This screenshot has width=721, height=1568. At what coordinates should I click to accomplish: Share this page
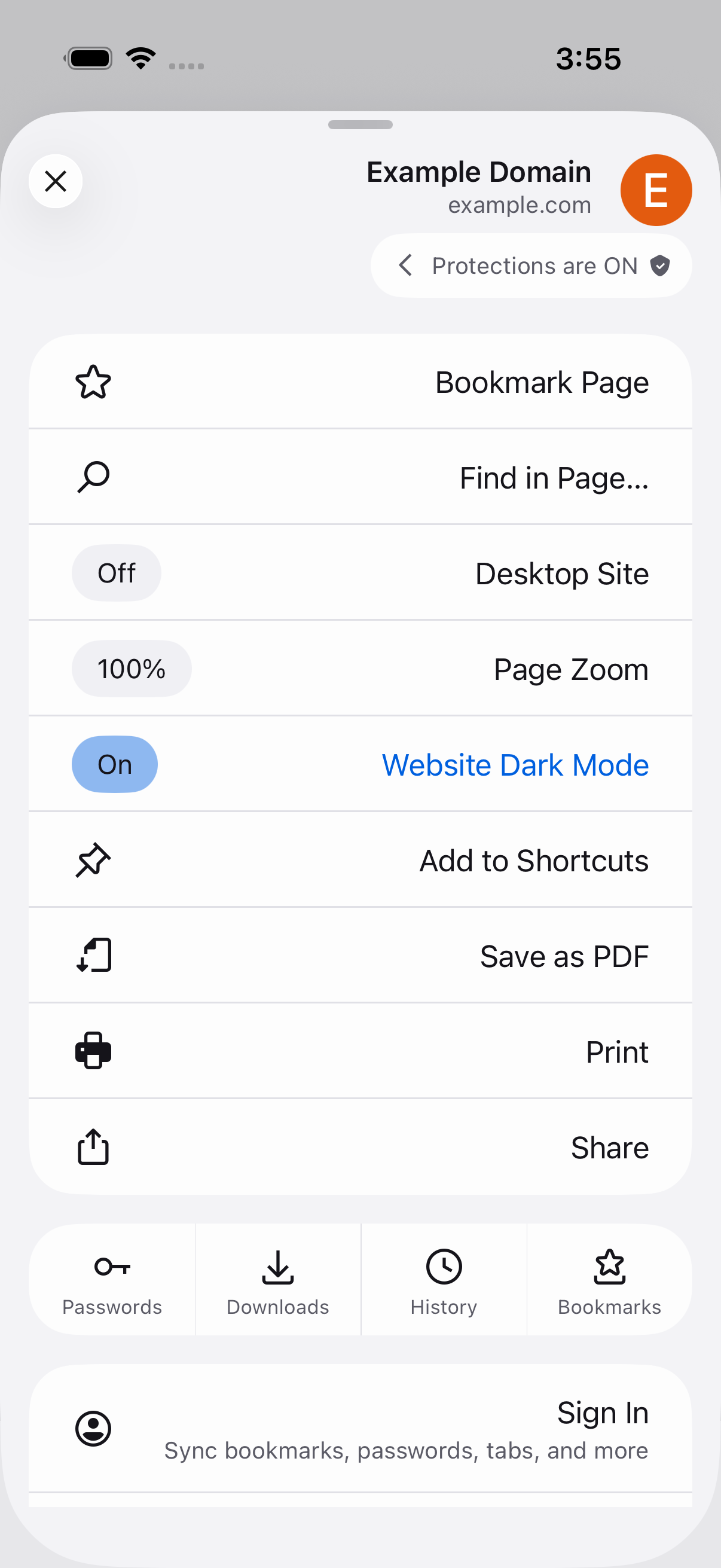point(360,1147)
